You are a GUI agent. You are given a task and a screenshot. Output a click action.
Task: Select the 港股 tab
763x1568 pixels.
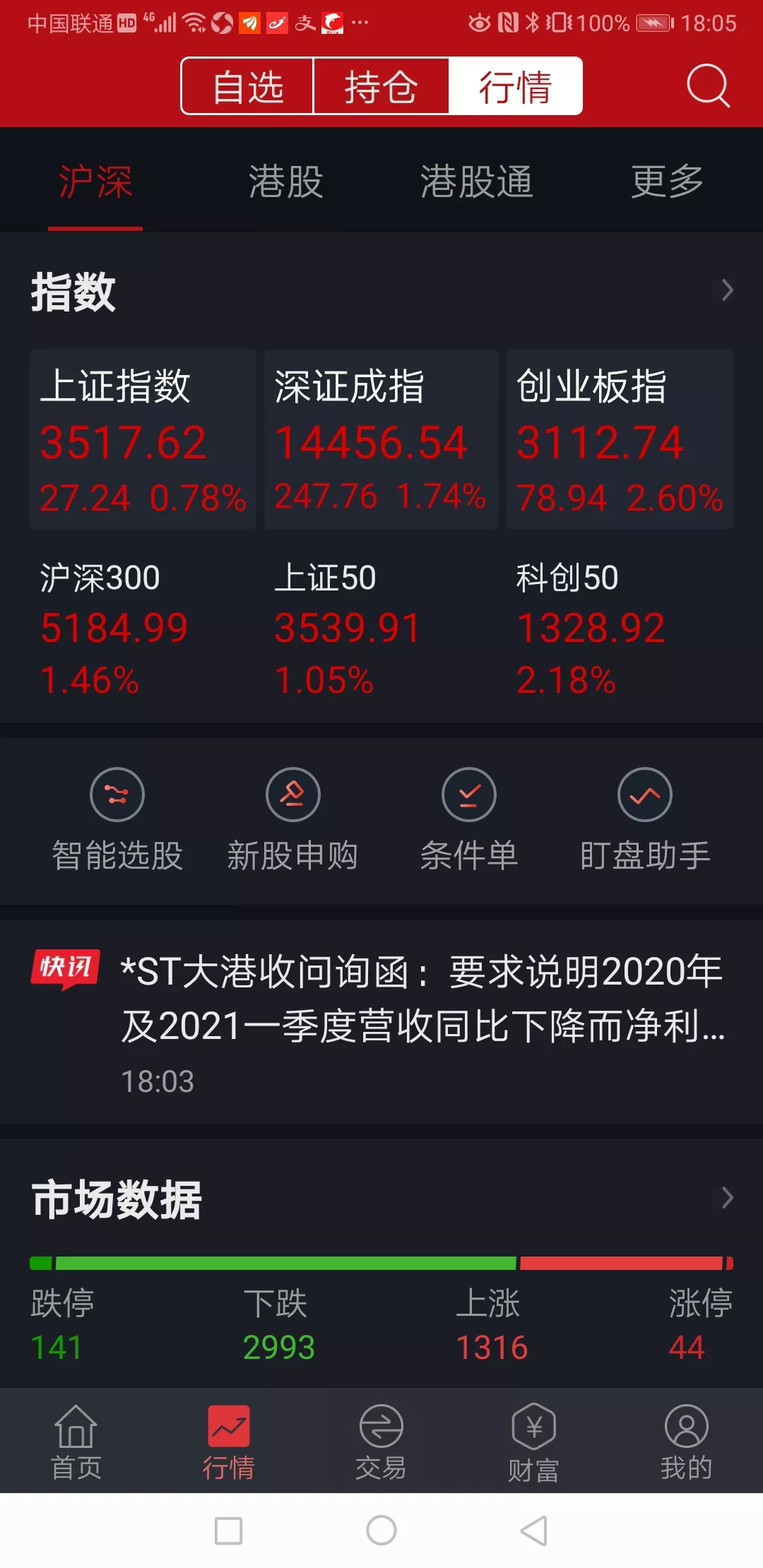(x=286, y=182)
